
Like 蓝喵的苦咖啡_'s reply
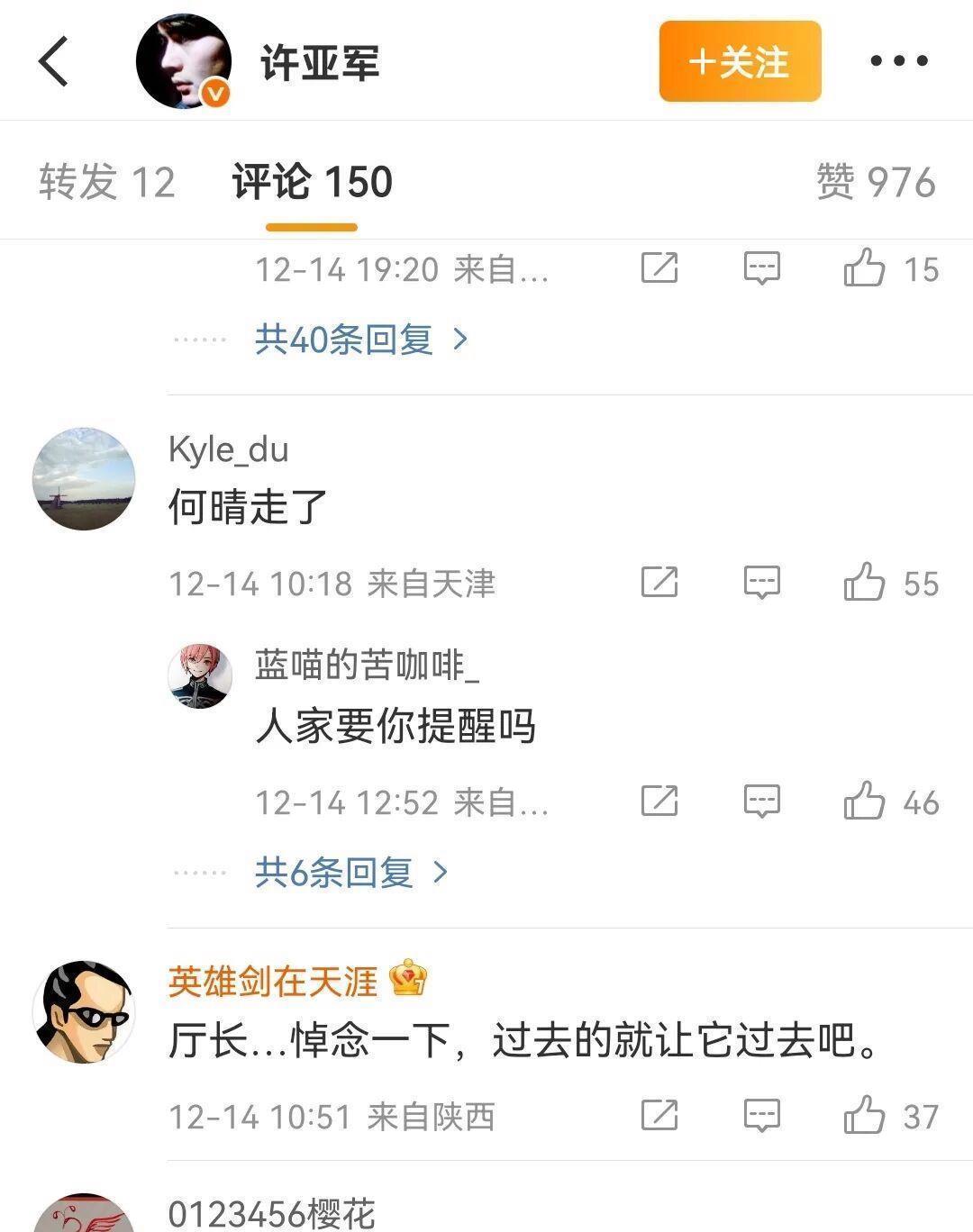(890, 802)
